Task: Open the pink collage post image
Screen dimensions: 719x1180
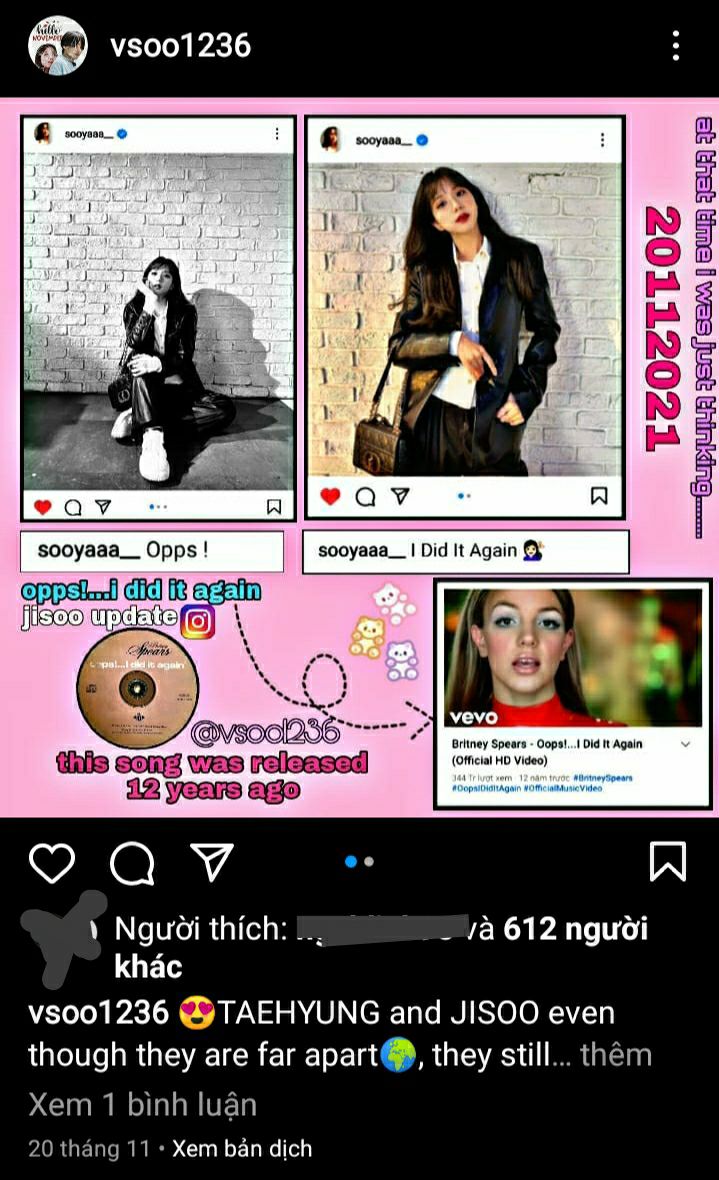Action: tap(360, 458)
